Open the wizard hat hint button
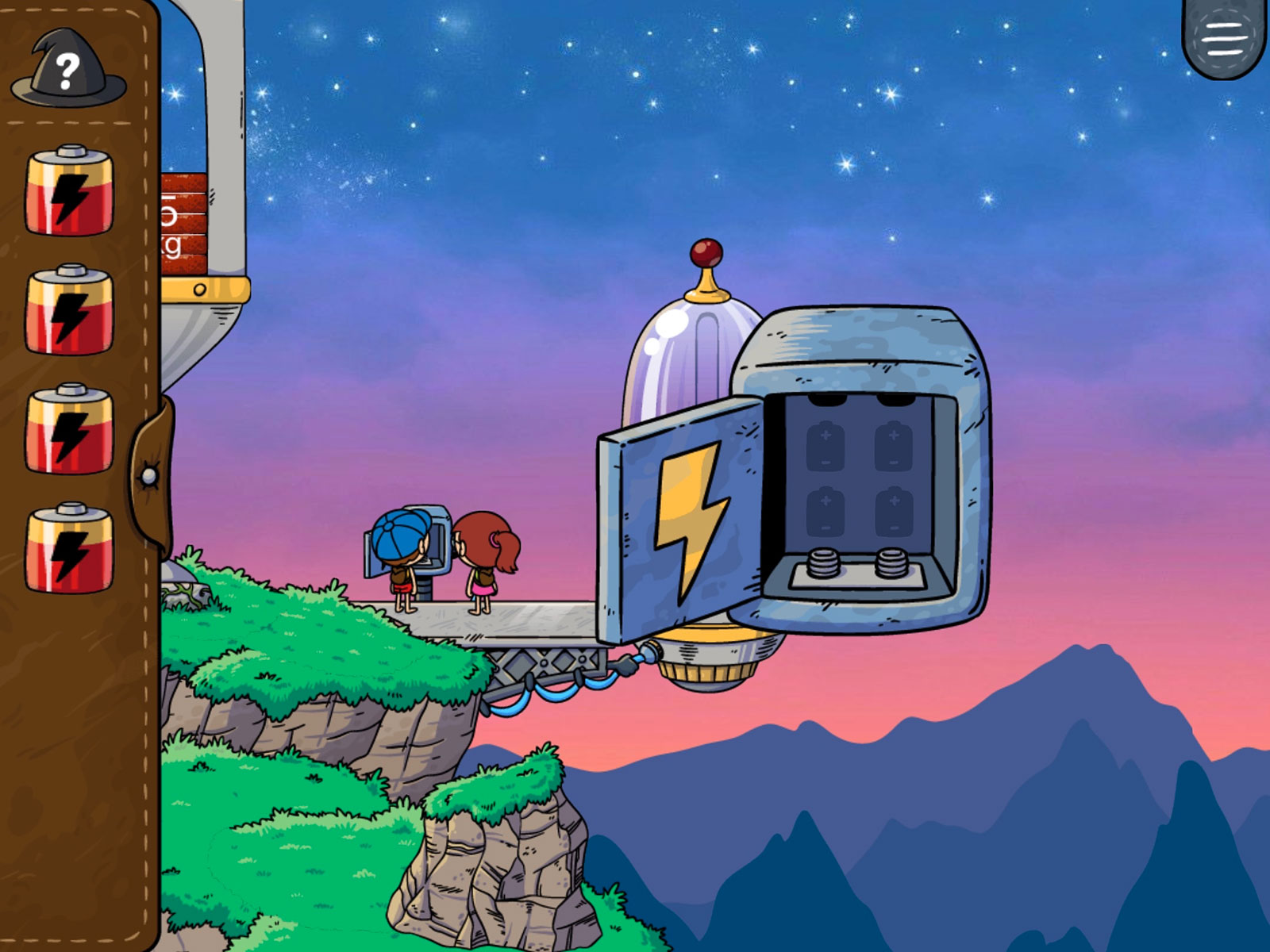Screen dimensions: 1270x952 click(x=67, y=70)
